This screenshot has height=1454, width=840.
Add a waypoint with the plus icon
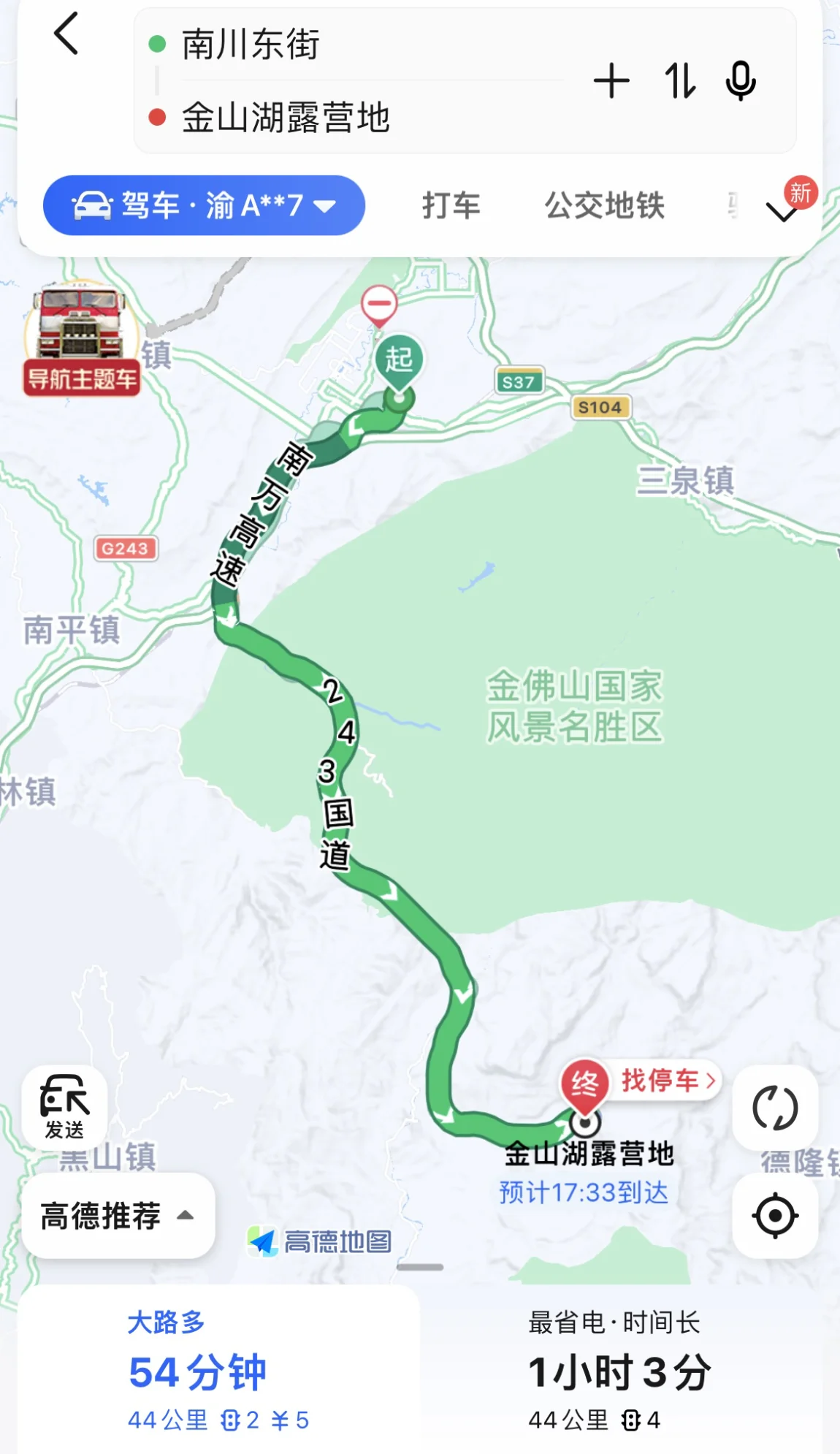click(x=611, y=80)
